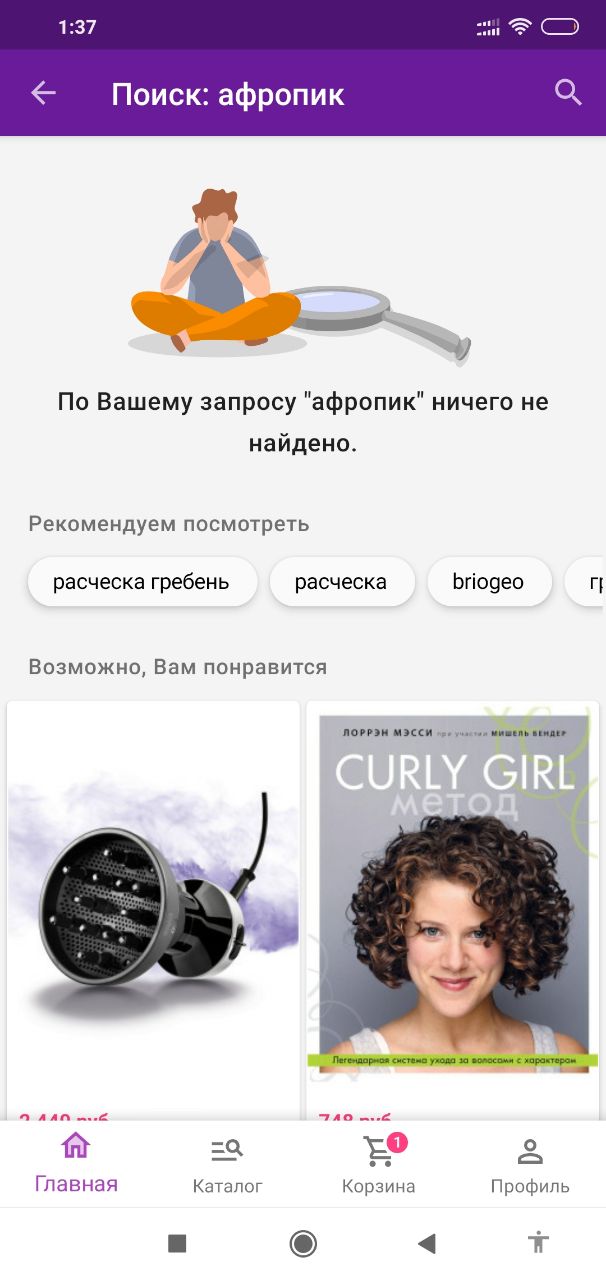
Task: Open the Корзина cart tab
Action: click(379, 1165)
